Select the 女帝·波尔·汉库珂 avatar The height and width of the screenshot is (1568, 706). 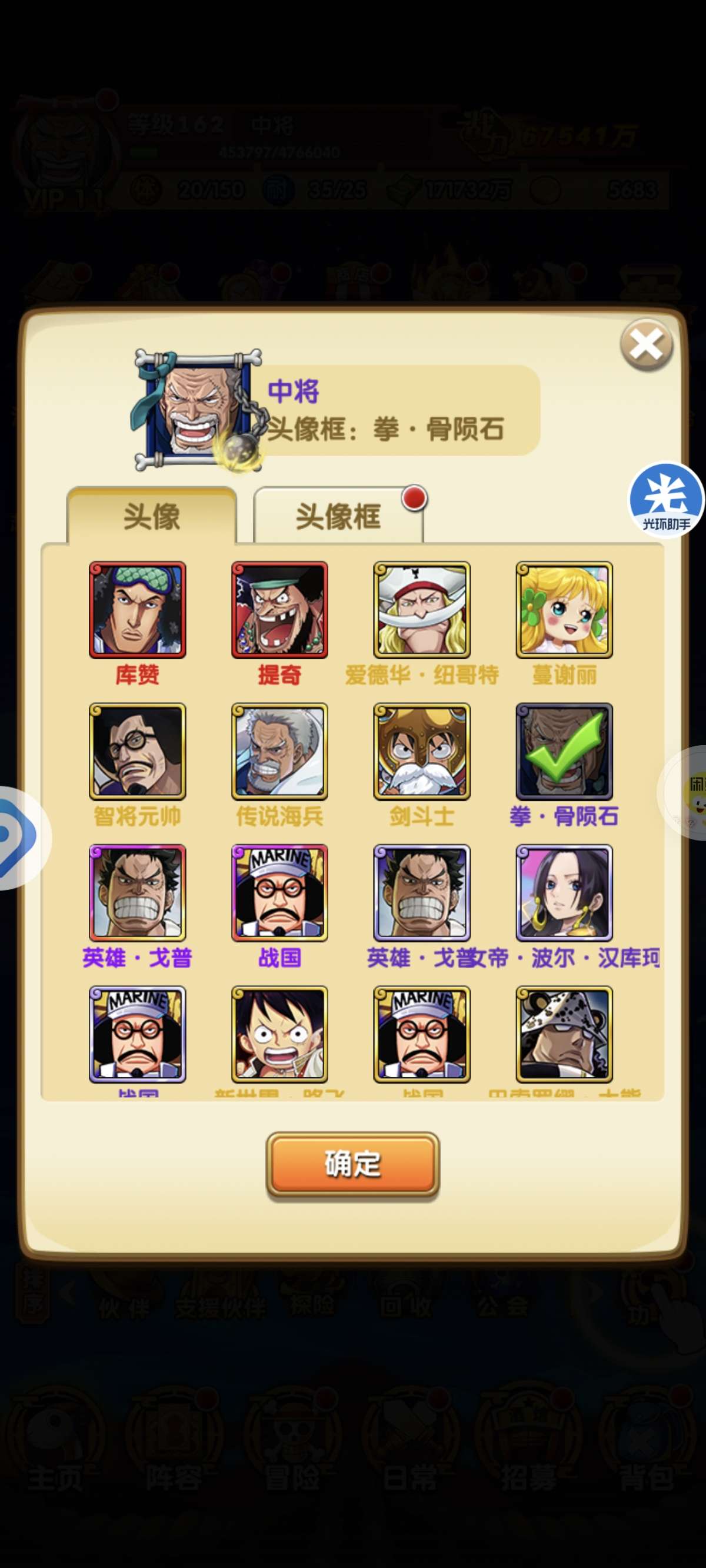point(564,892)
